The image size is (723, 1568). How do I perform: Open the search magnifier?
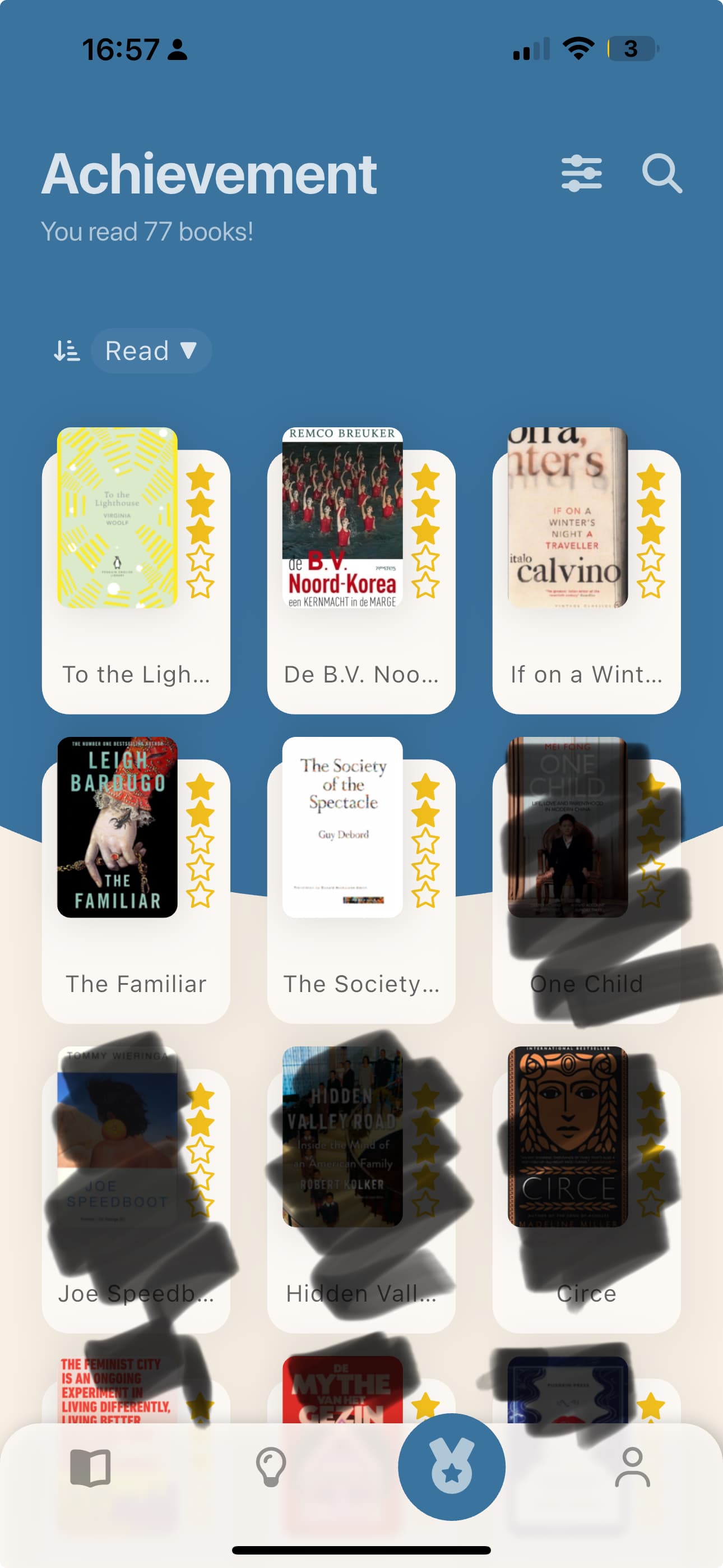click(661, 173)
